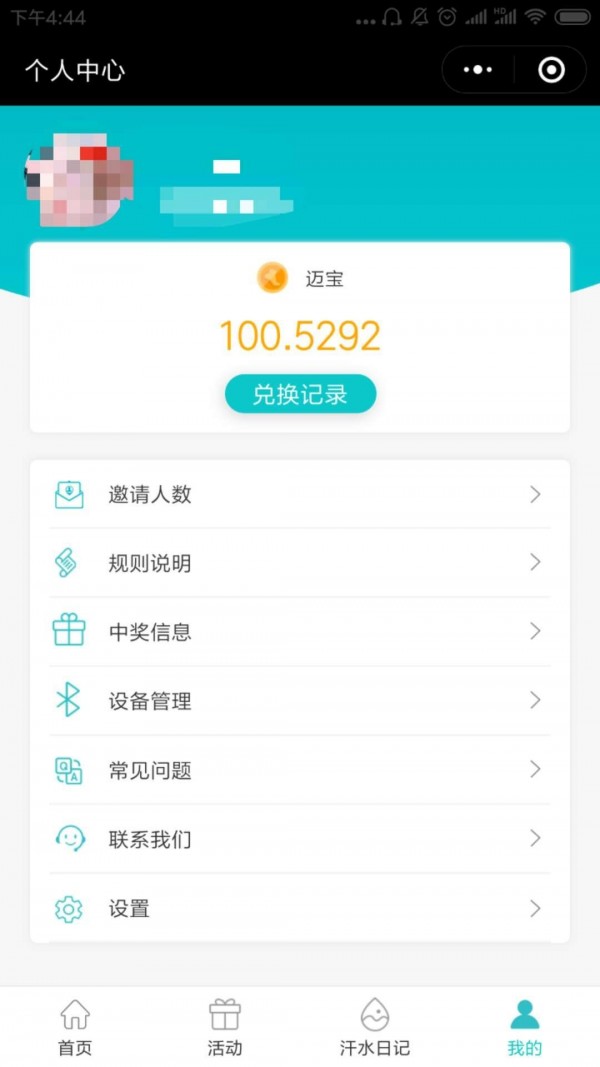
Task: Open 设置
Action: [x=300, y=908]
